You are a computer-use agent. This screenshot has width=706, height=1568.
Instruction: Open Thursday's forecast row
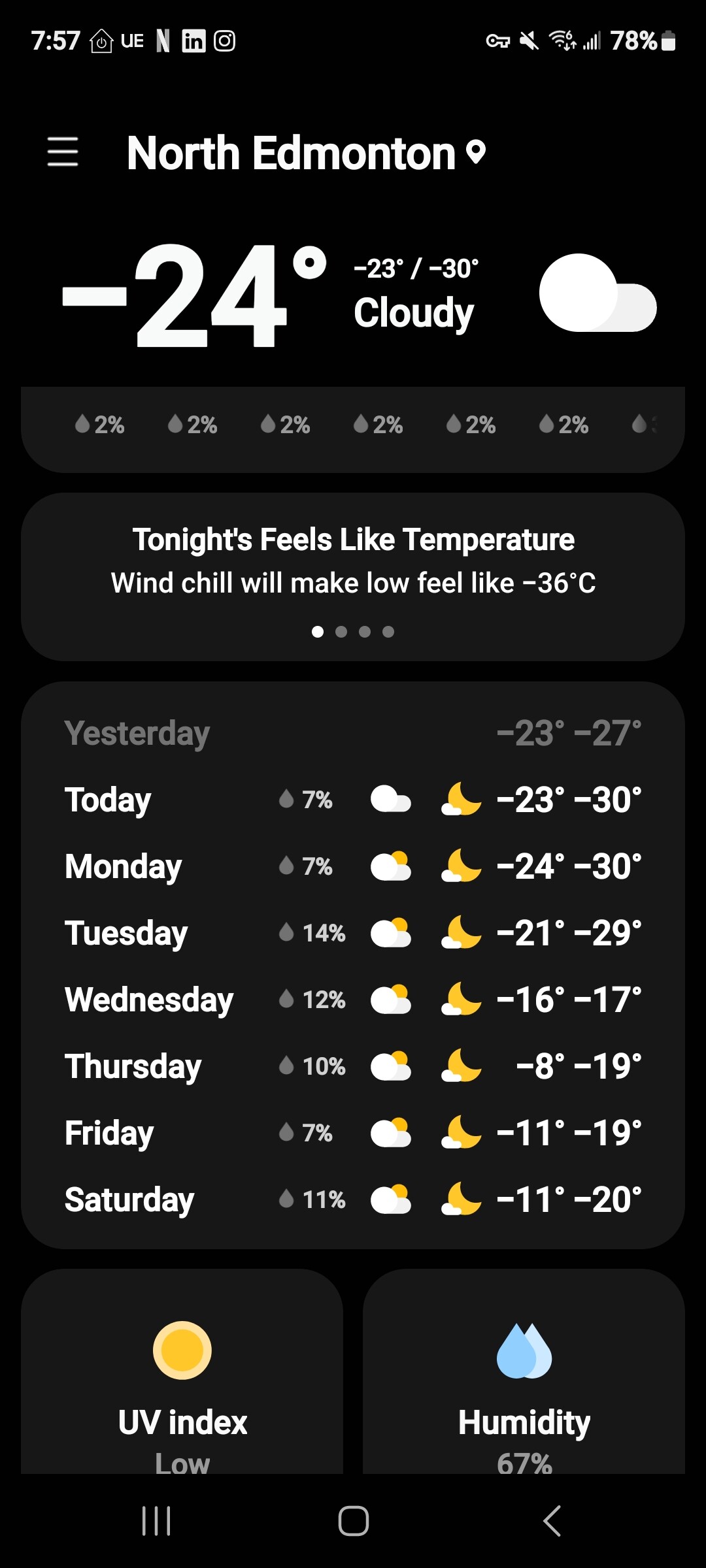(x=353, y=1066)
